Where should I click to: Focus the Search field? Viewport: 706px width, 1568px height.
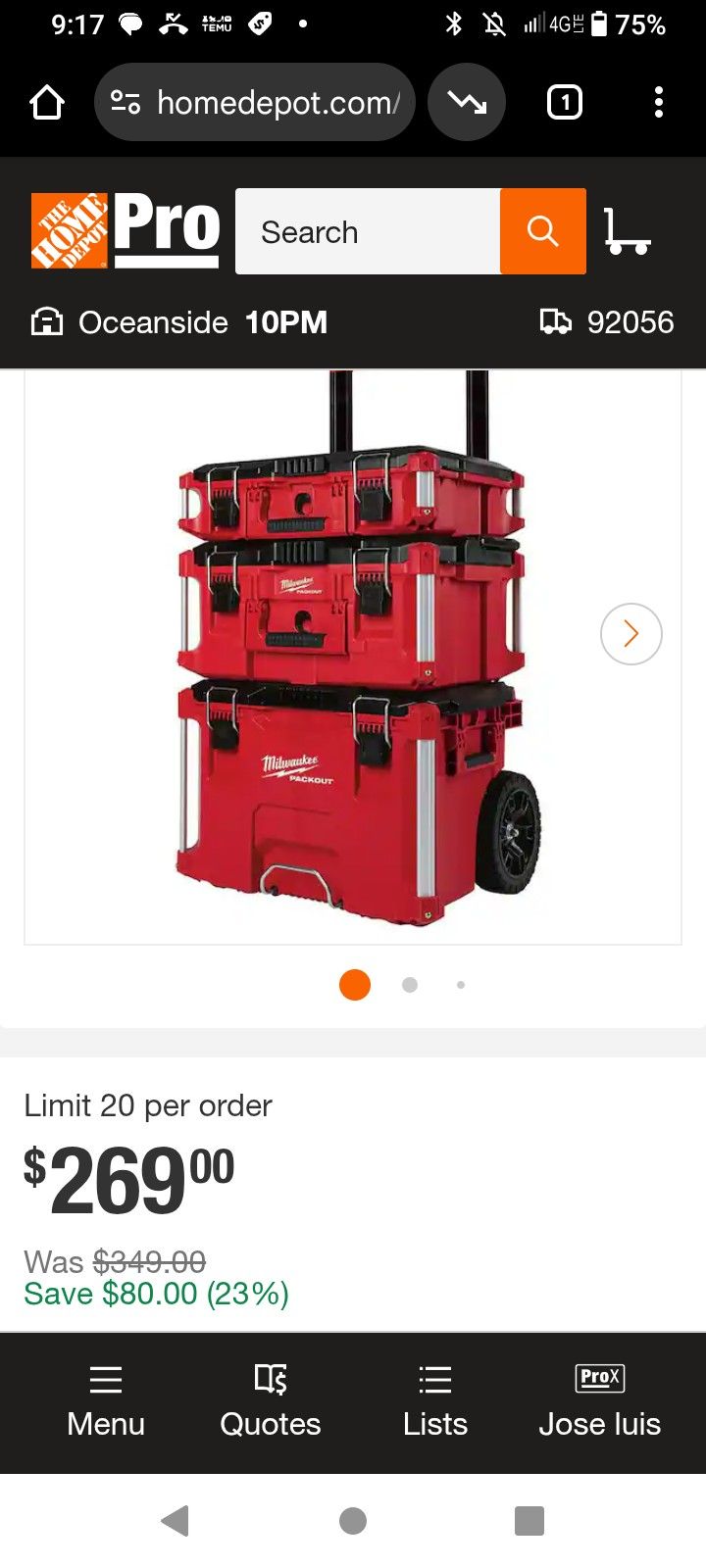coord(368,231)
